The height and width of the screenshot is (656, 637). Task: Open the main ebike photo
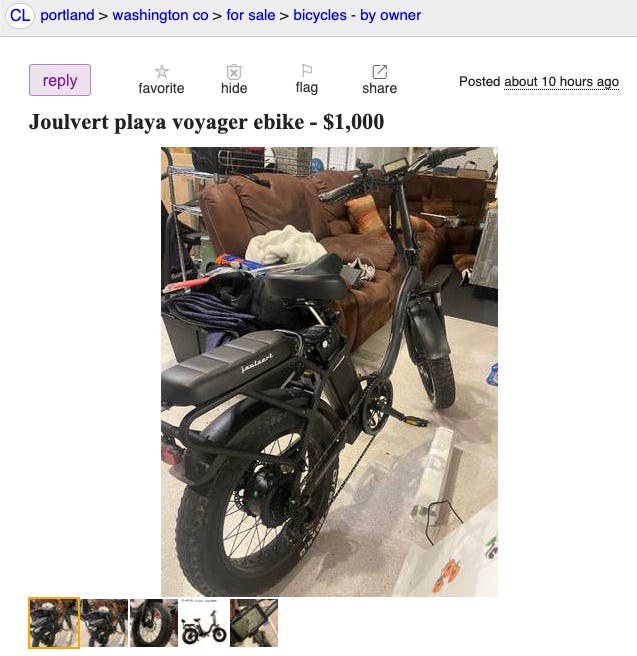(x=329, y=371)
